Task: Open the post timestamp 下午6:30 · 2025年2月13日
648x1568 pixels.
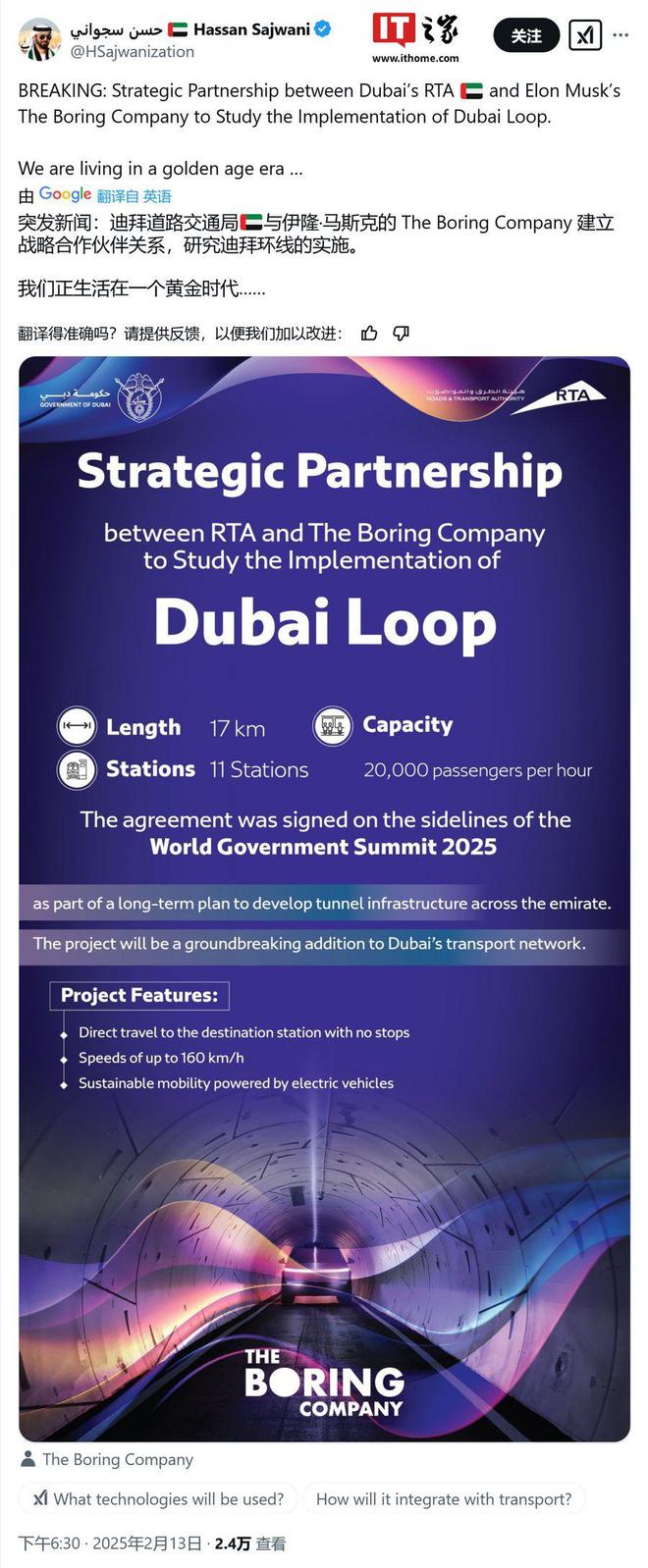Action: click(x=110, y=1543)
